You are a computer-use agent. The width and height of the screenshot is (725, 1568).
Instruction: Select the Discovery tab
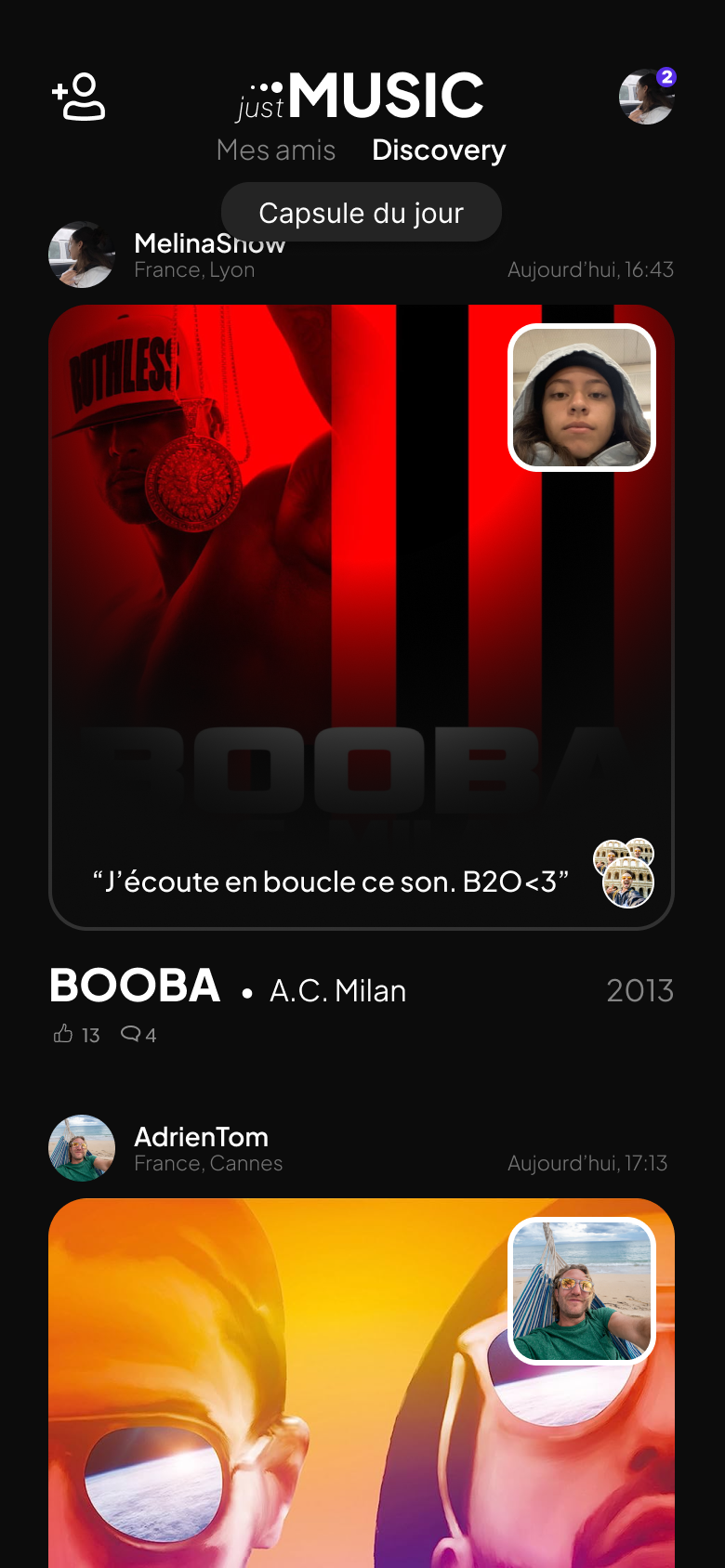tap(439, 150)
